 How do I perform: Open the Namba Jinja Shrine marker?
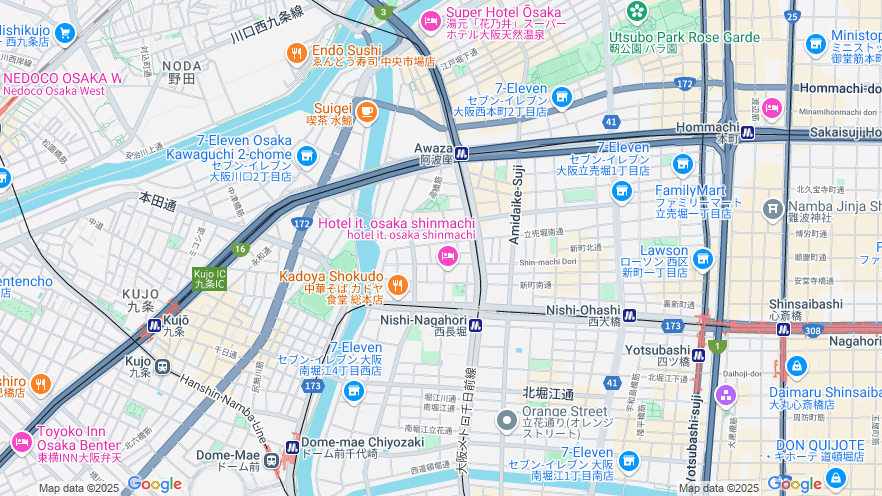click(x=773, y=209)
